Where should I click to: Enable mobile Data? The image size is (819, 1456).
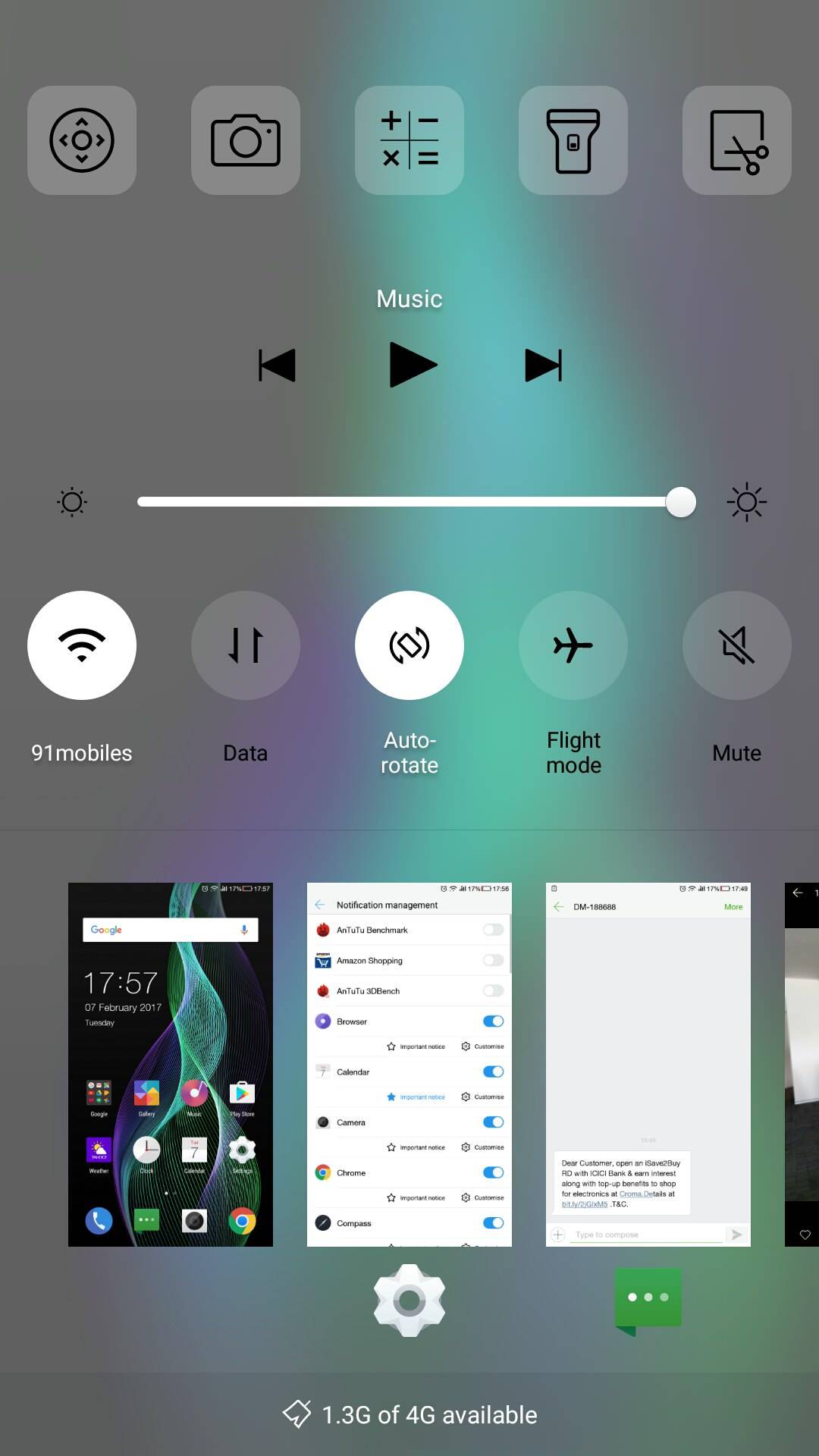click(246, 645)
